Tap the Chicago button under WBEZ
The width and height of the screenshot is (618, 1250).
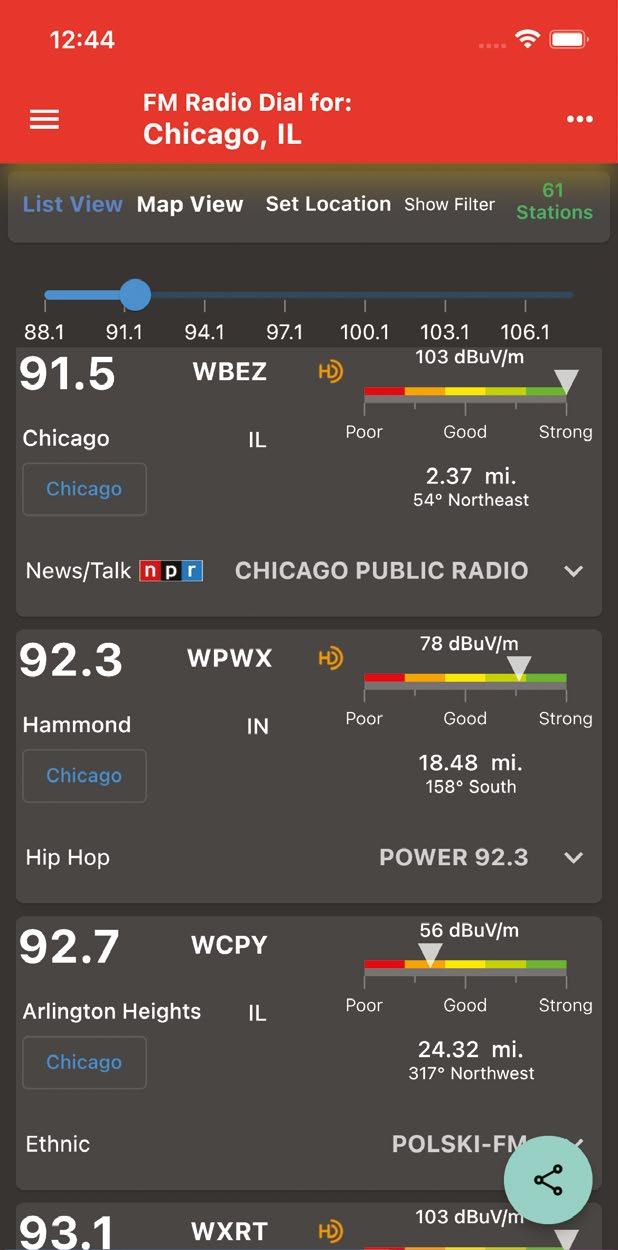click(x=84, y=489)
